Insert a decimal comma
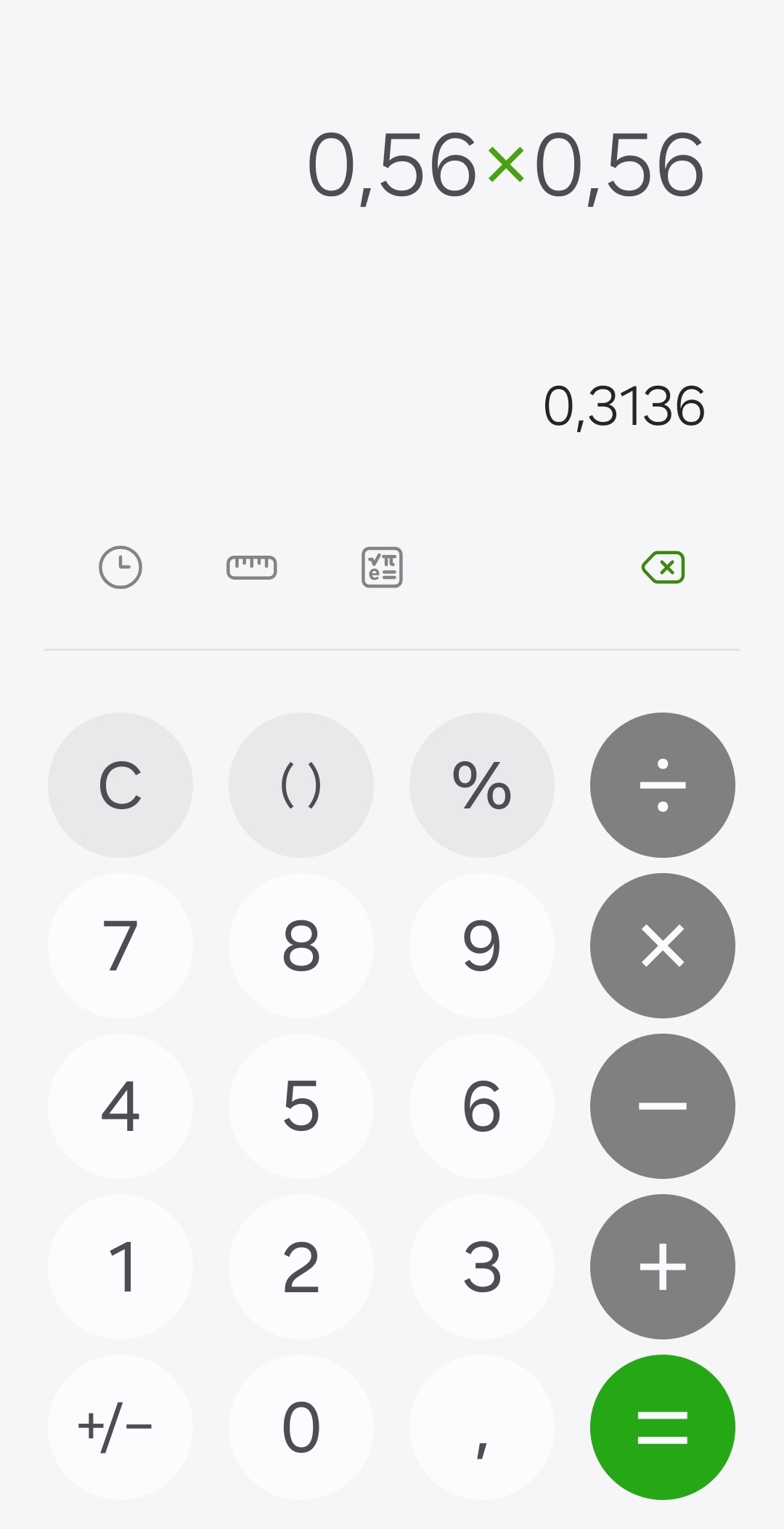The image size is (784, 1529). tap(482, 1427)
